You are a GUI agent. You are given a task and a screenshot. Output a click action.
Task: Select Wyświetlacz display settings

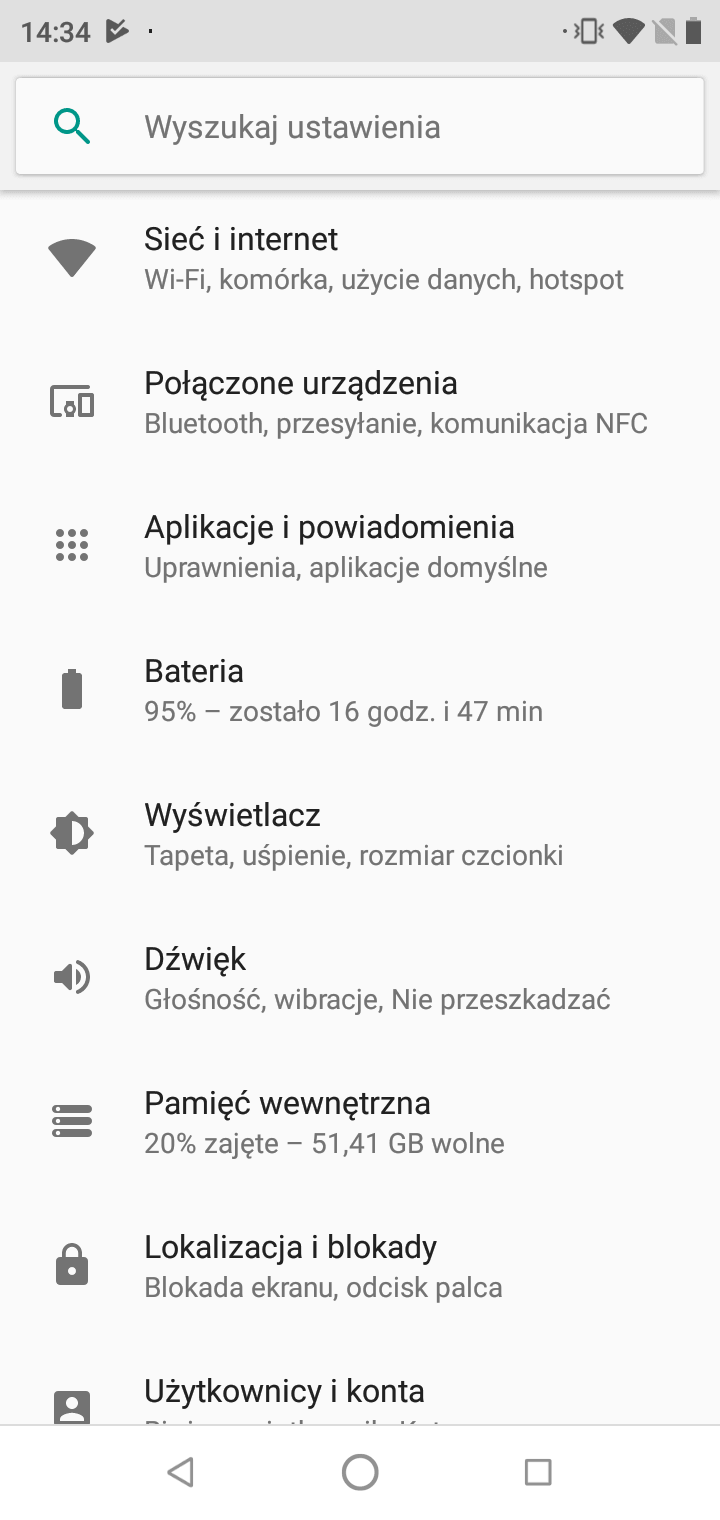click(360, 835)
